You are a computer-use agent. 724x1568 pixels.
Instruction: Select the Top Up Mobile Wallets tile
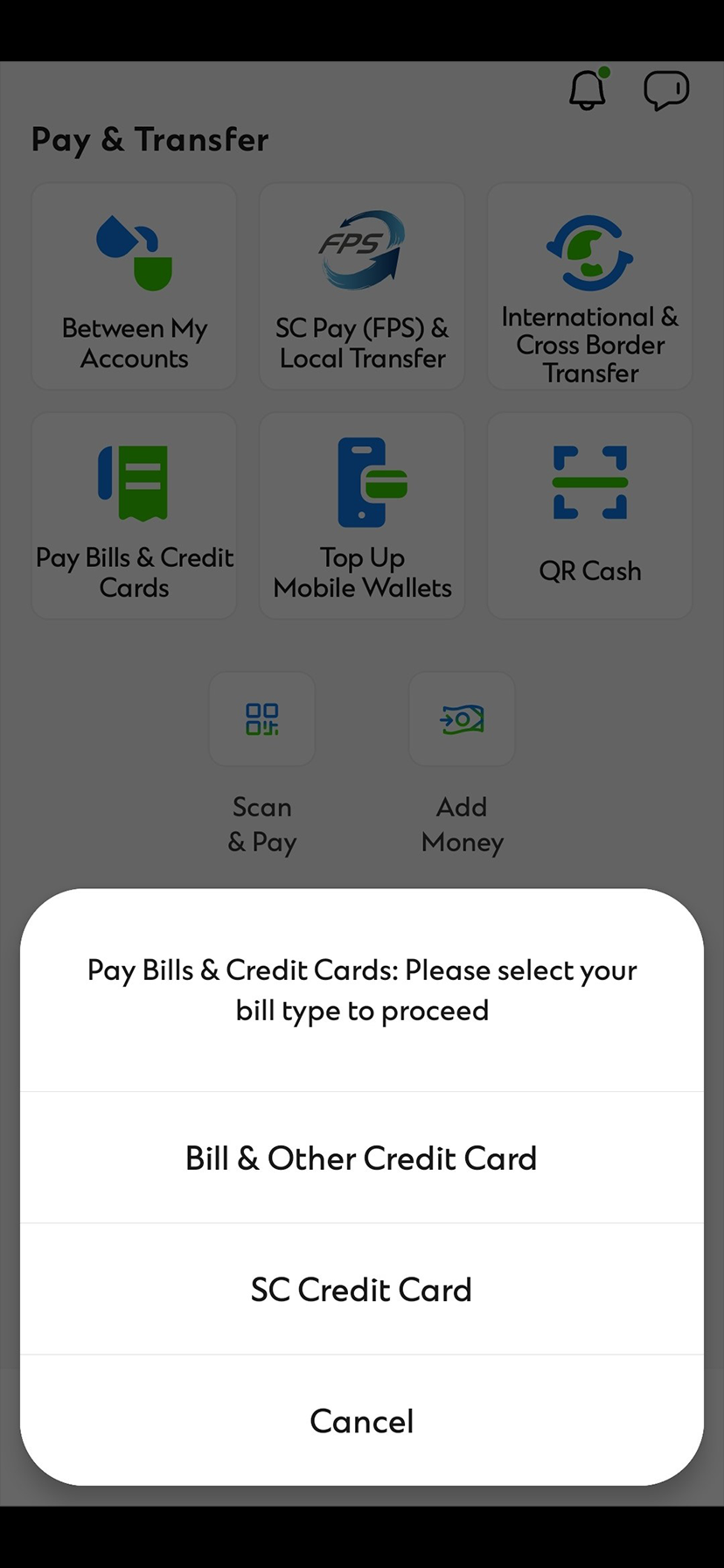coord(361,514)
